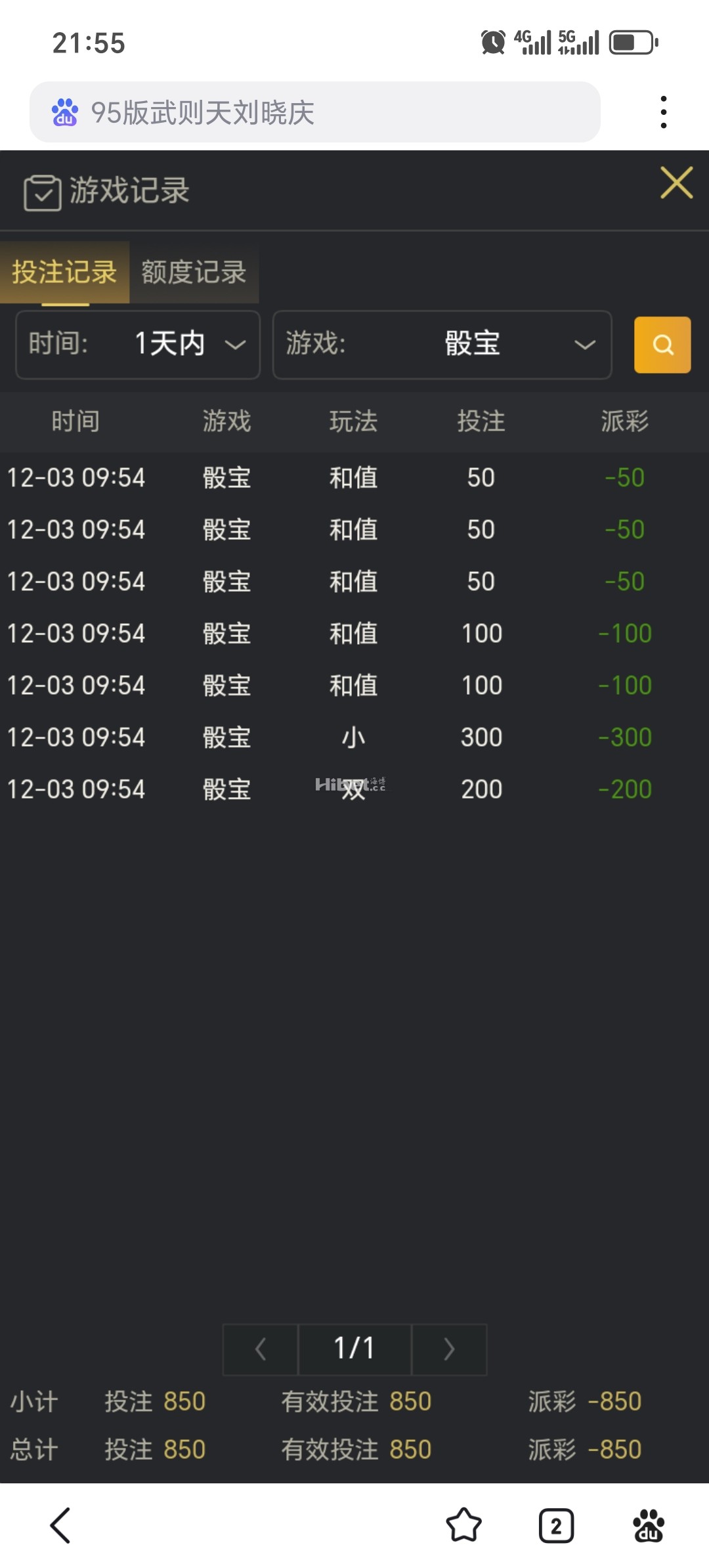This screenshot has height=1568, width=709.
Task: Tap the search bar with 95版武则天刘晓庆
Action: click(x=315, y=113)
